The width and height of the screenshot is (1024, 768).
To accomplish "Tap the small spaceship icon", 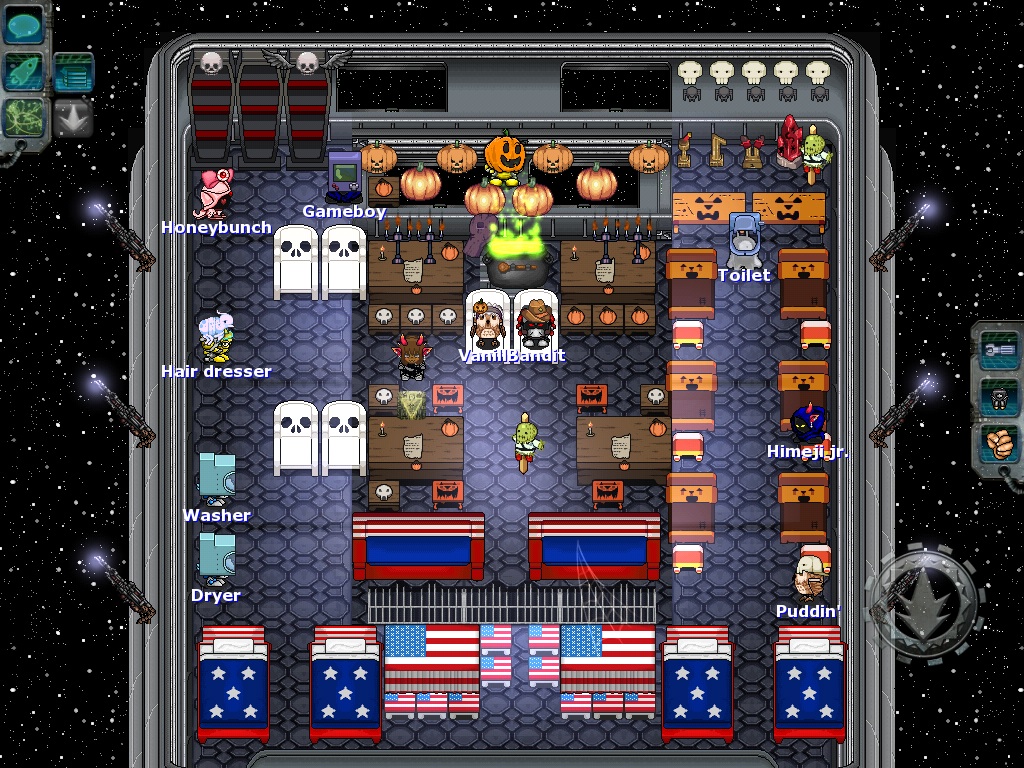I will (999, 395).
